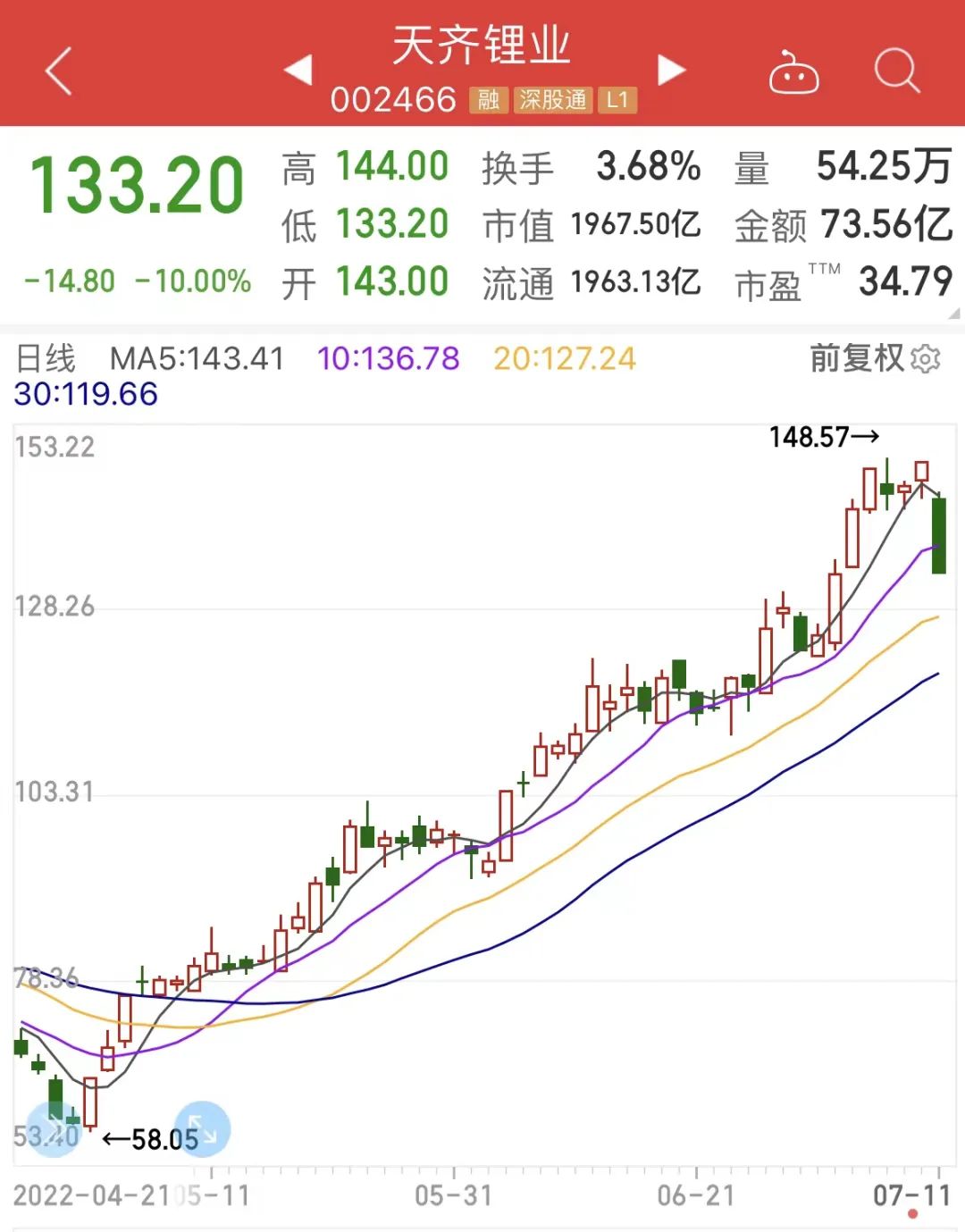
Task: Toggle the MA20 average line label
Action: (566, 358)
